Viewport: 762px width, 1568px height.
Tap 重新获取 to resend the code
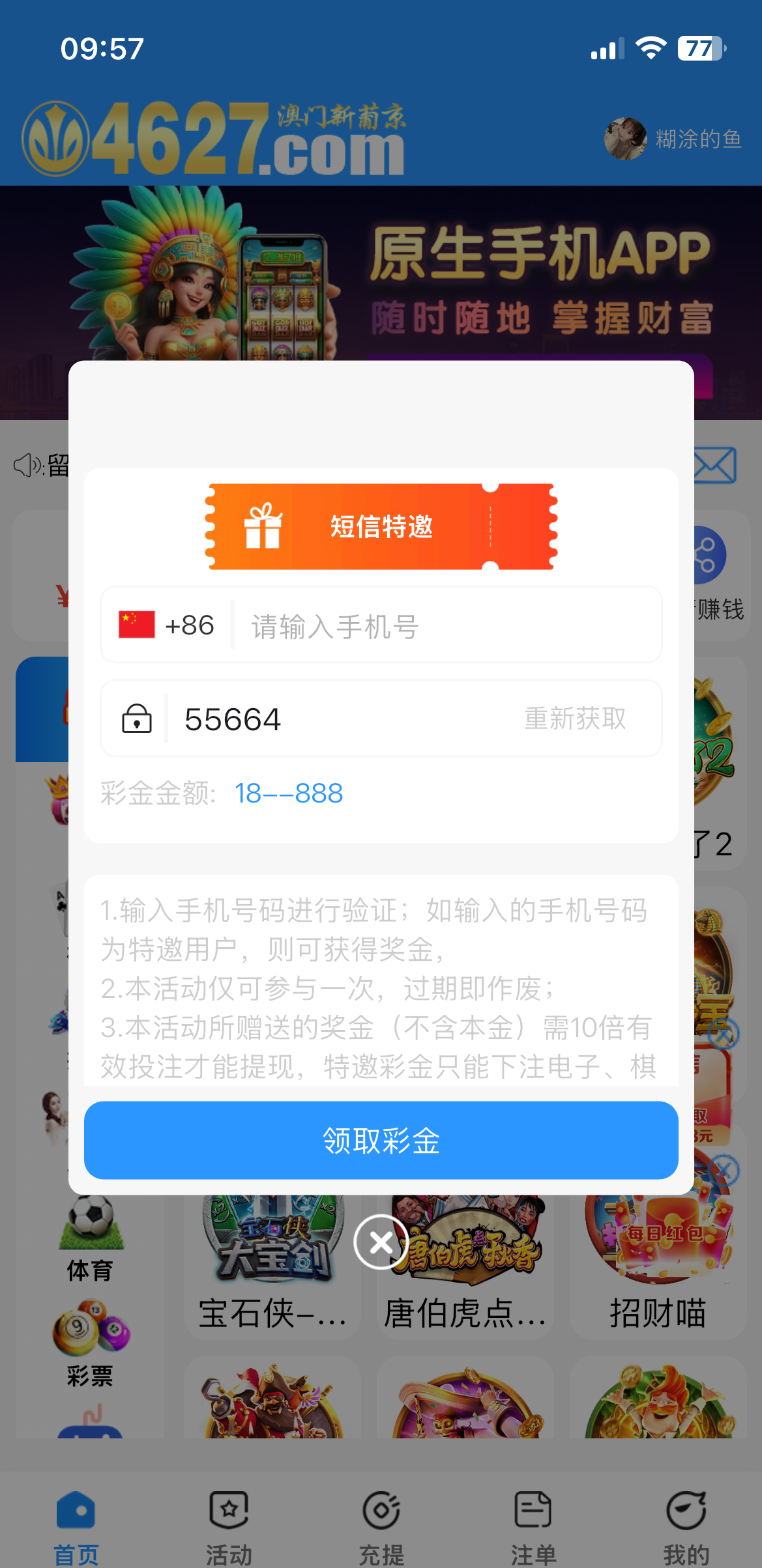pos(575,719)
